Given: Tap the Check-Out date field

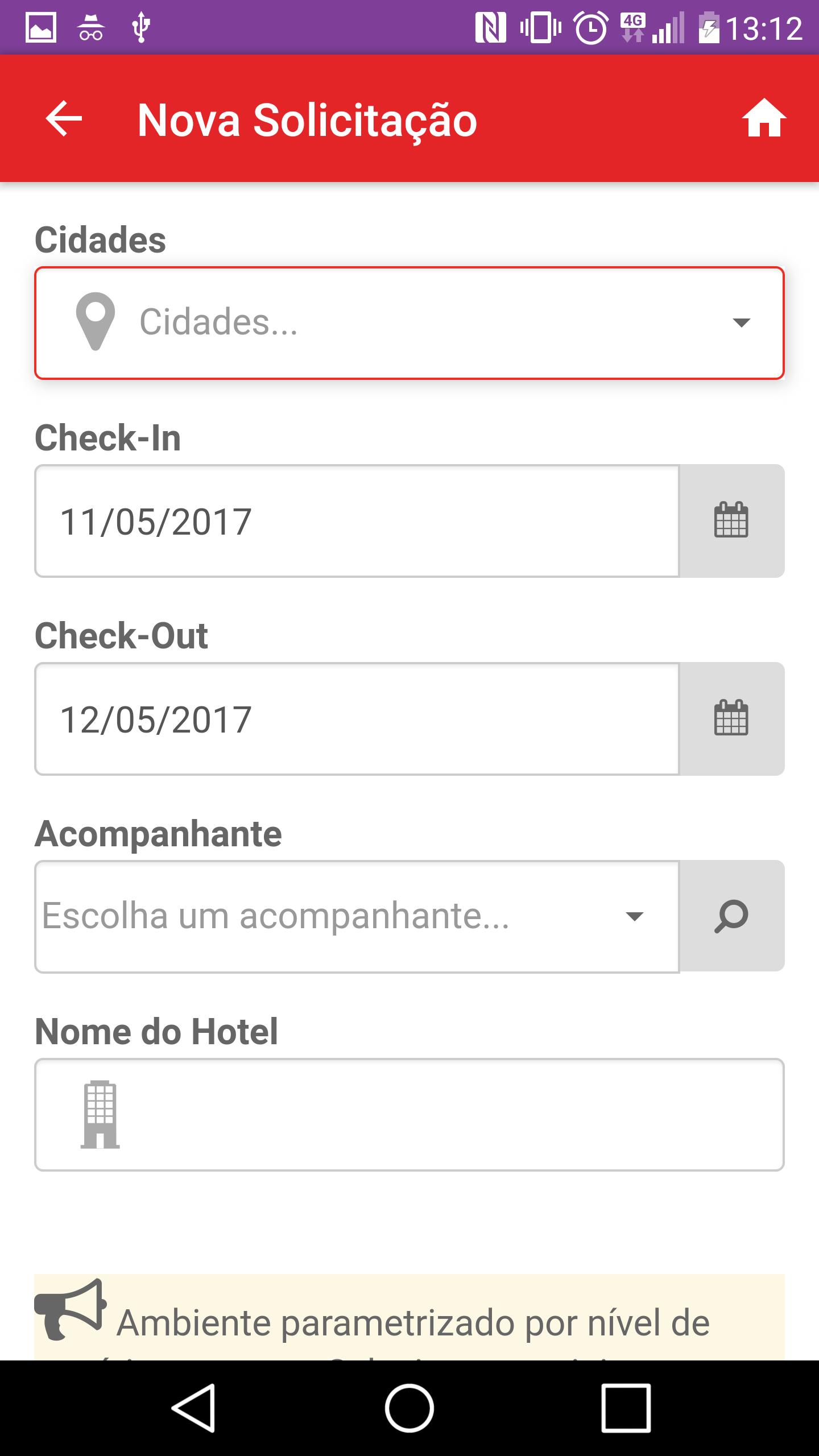Looking at the screenshot, I should [x=357, y=719].
